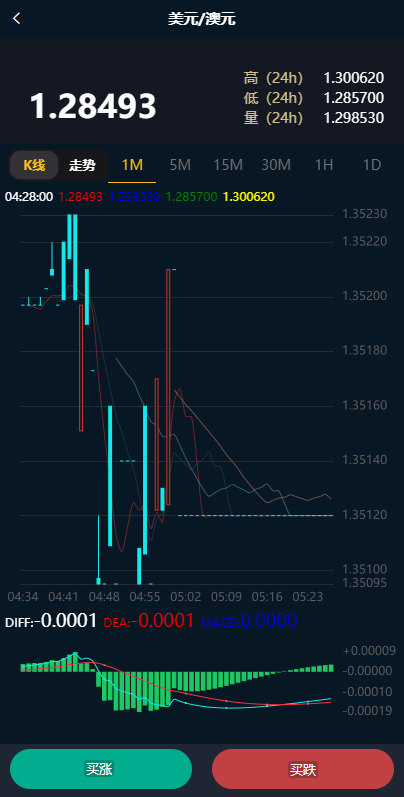Select the 1M interval

[x=132, y=165]
